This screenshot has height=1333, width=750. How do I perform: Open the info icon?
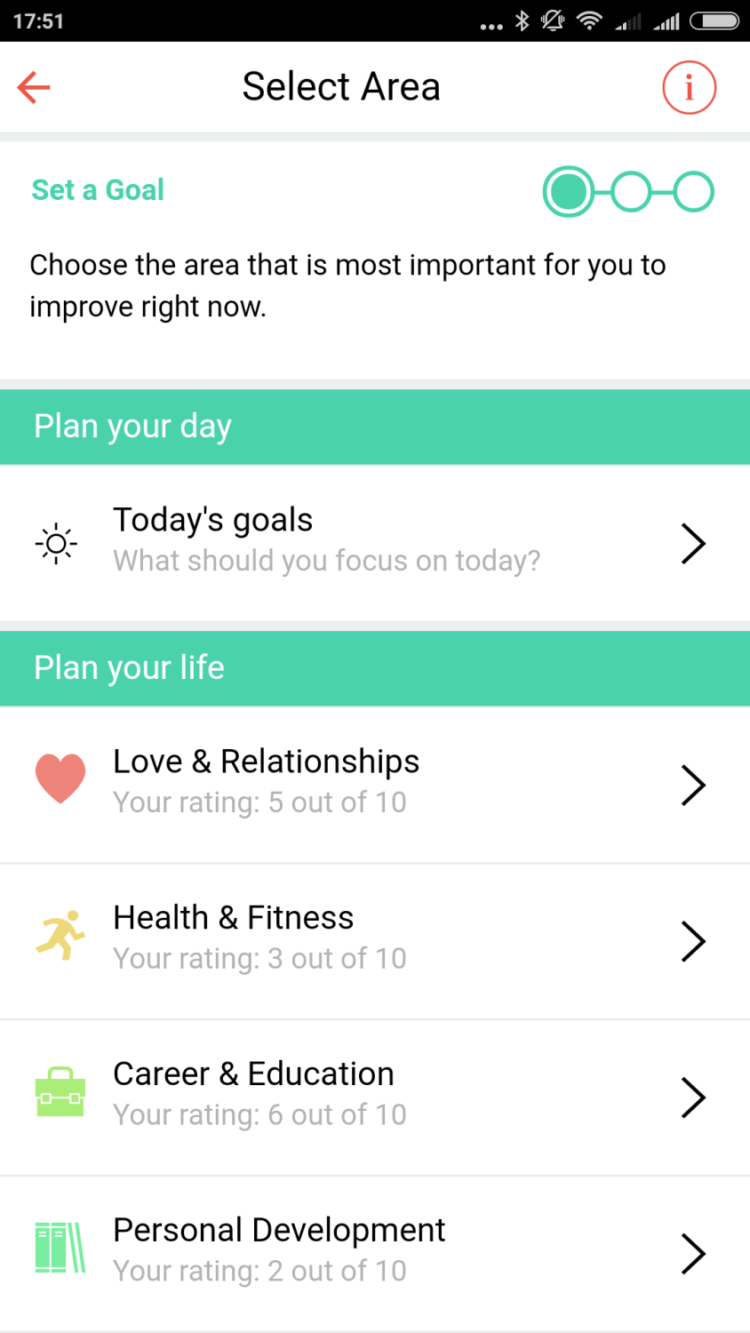689,88
